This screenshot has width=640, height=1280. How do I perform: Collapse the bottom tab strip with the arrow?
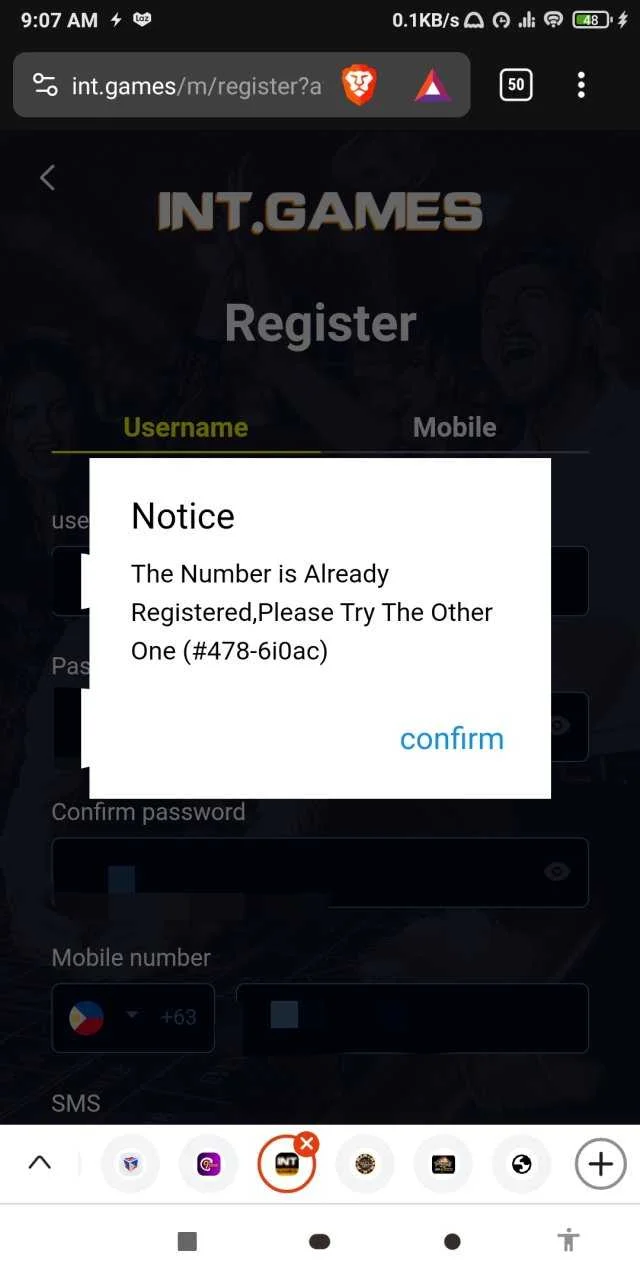click(39, 1163)
